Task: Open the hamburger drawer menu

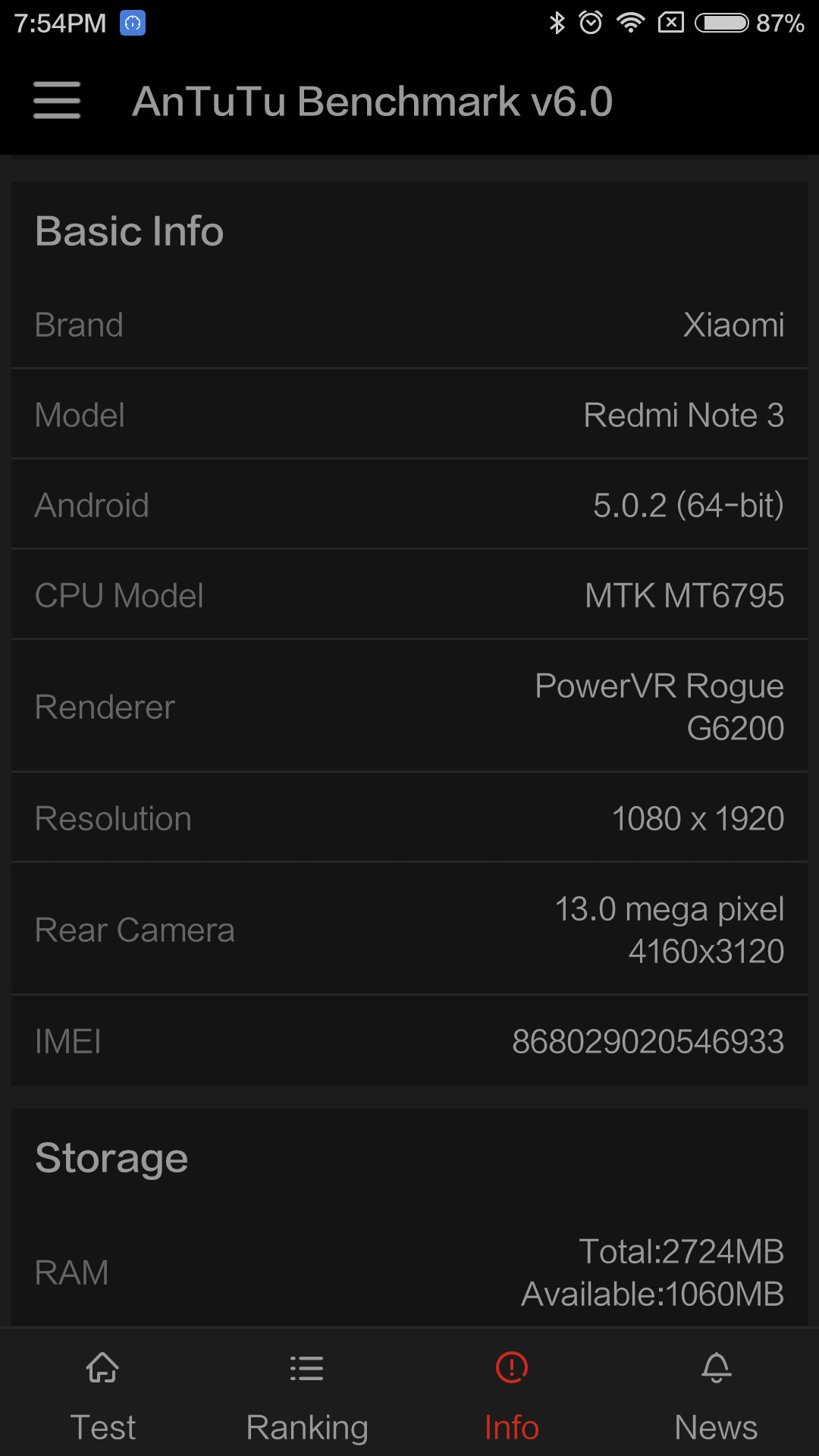Action: pyautogui.click(x=57, y=100)
